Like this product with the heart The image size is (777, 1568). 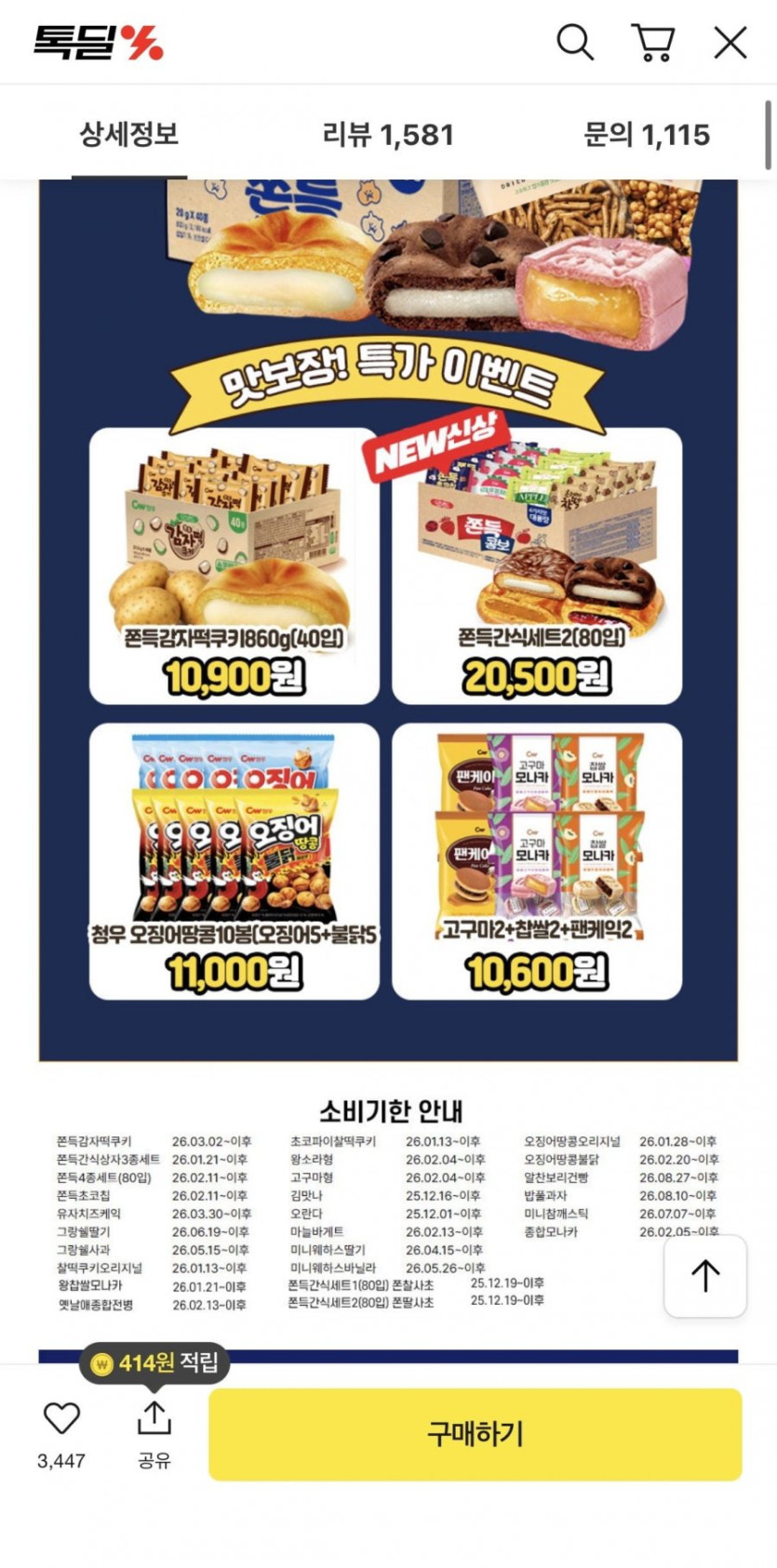point(61,1419)
